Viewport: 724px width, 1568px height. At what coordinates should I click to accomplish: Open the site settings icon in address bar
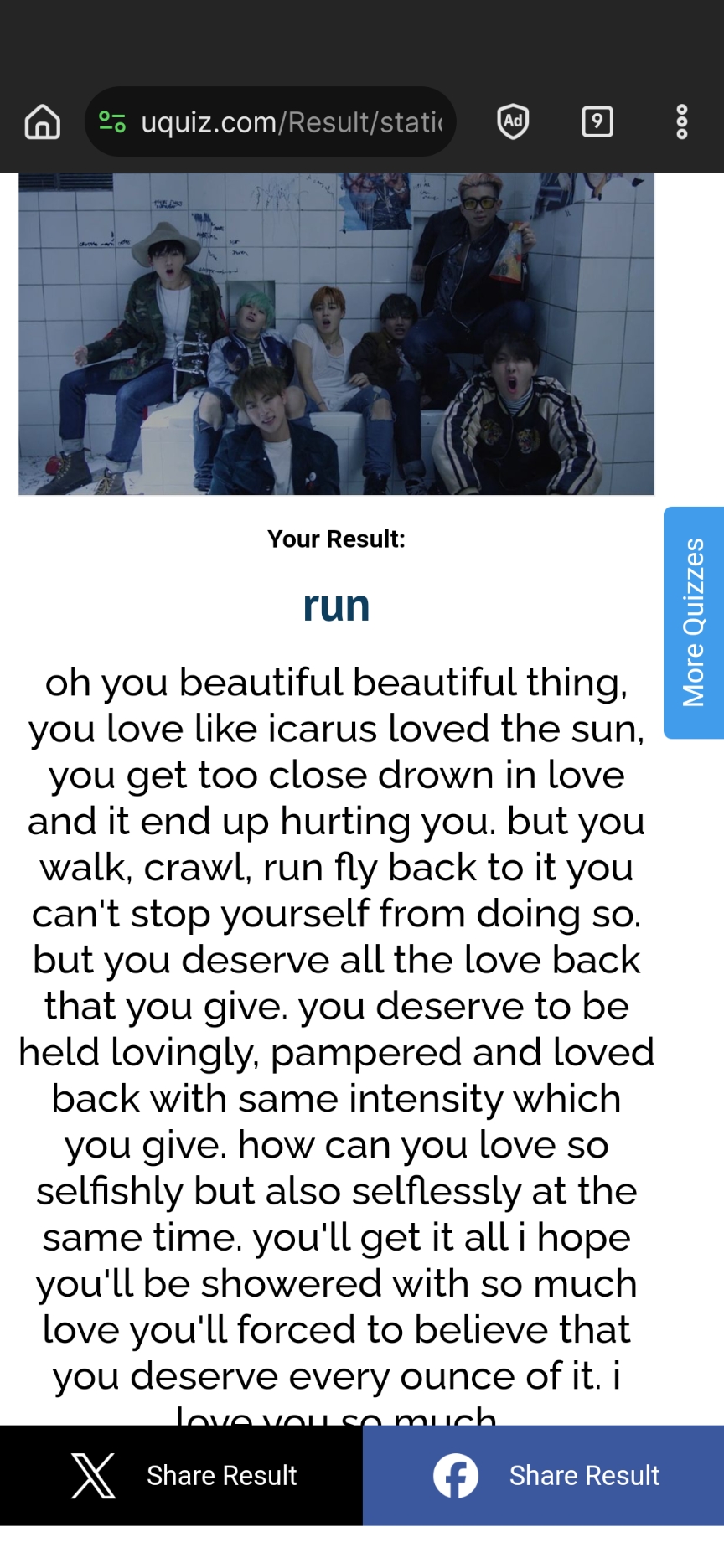112,122
